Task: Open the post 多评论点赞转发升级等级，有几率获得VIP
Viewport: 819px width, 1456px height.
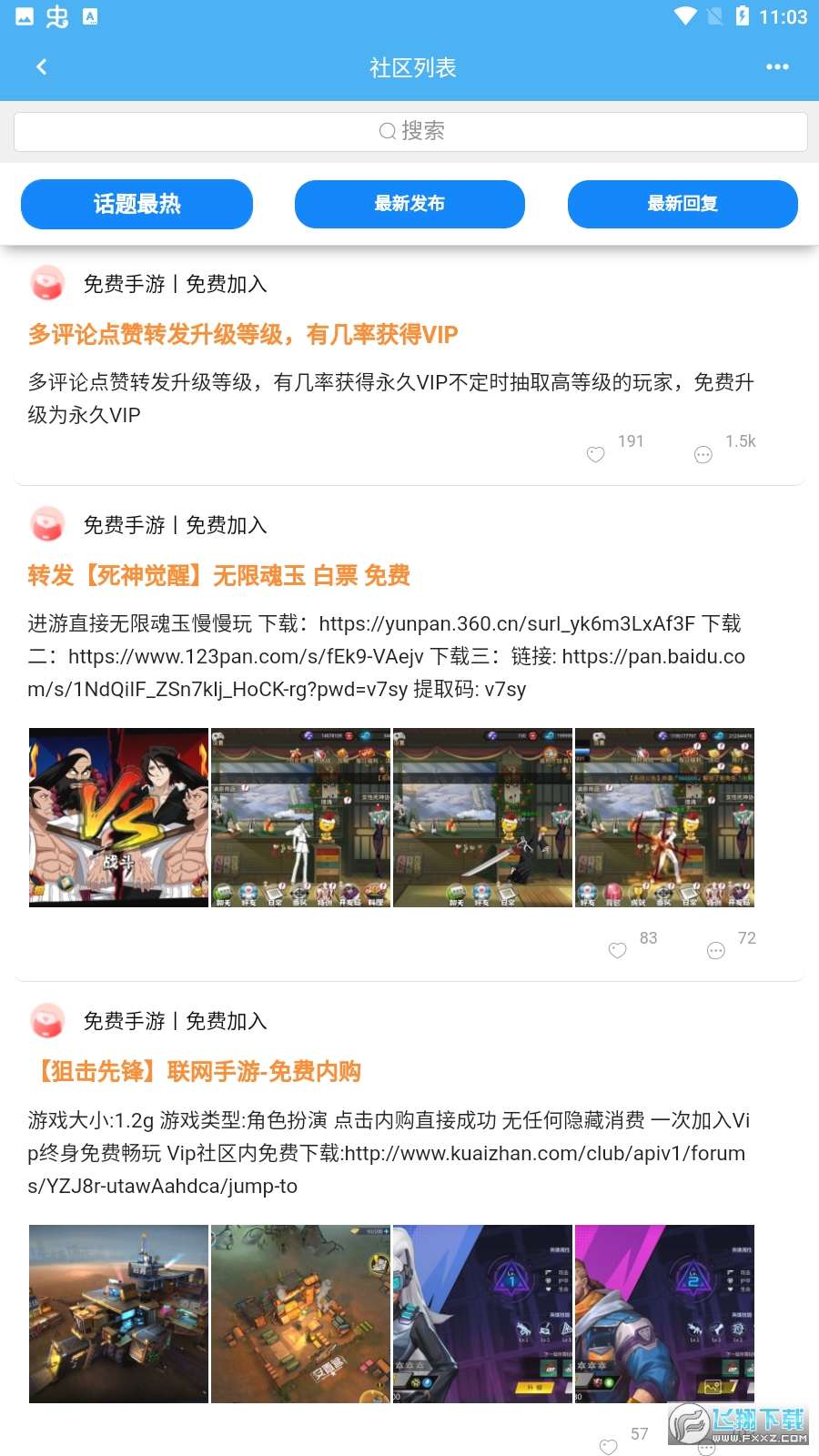Action: click(243, 335)
